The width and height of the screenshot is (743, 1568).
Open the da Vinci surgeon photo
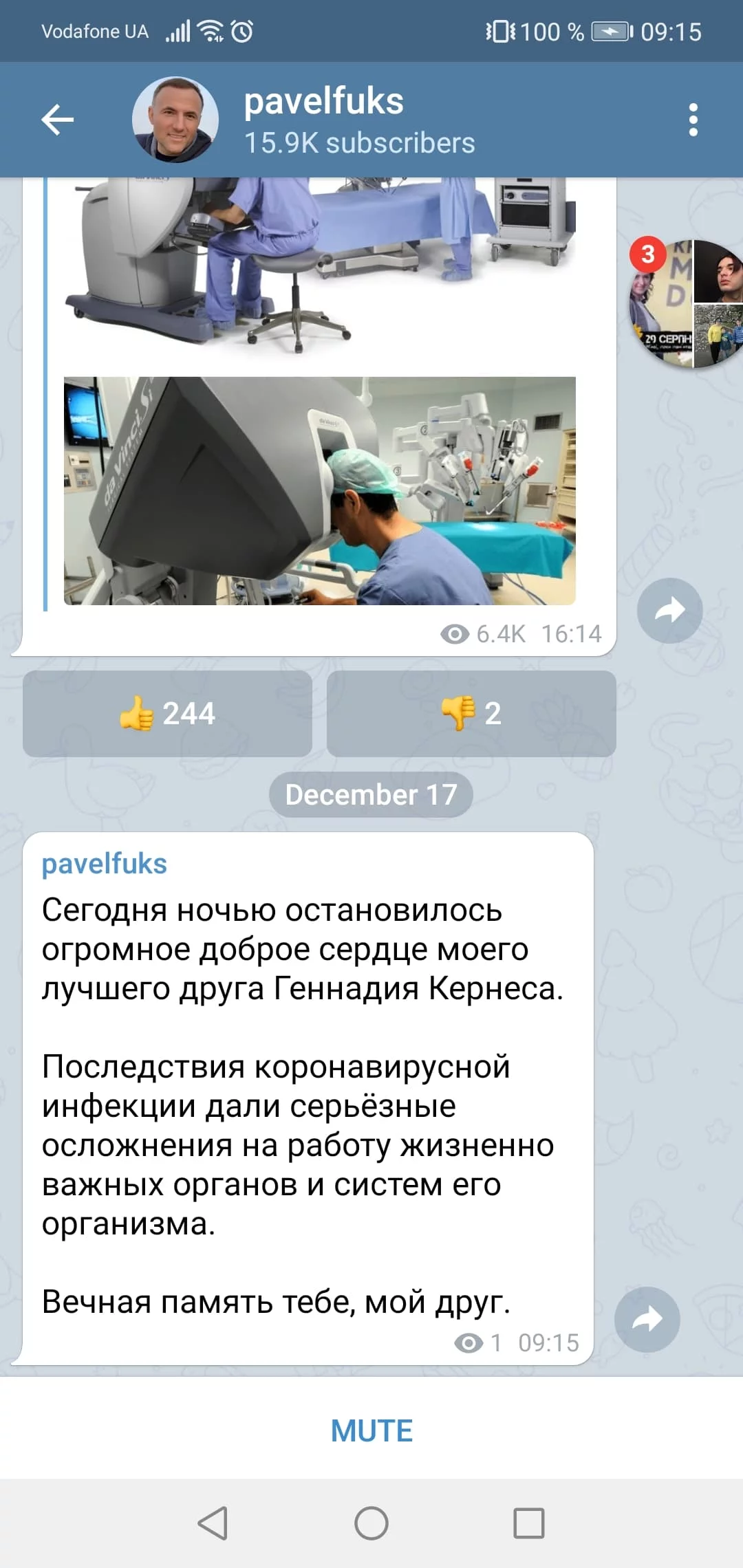(320, 490)
